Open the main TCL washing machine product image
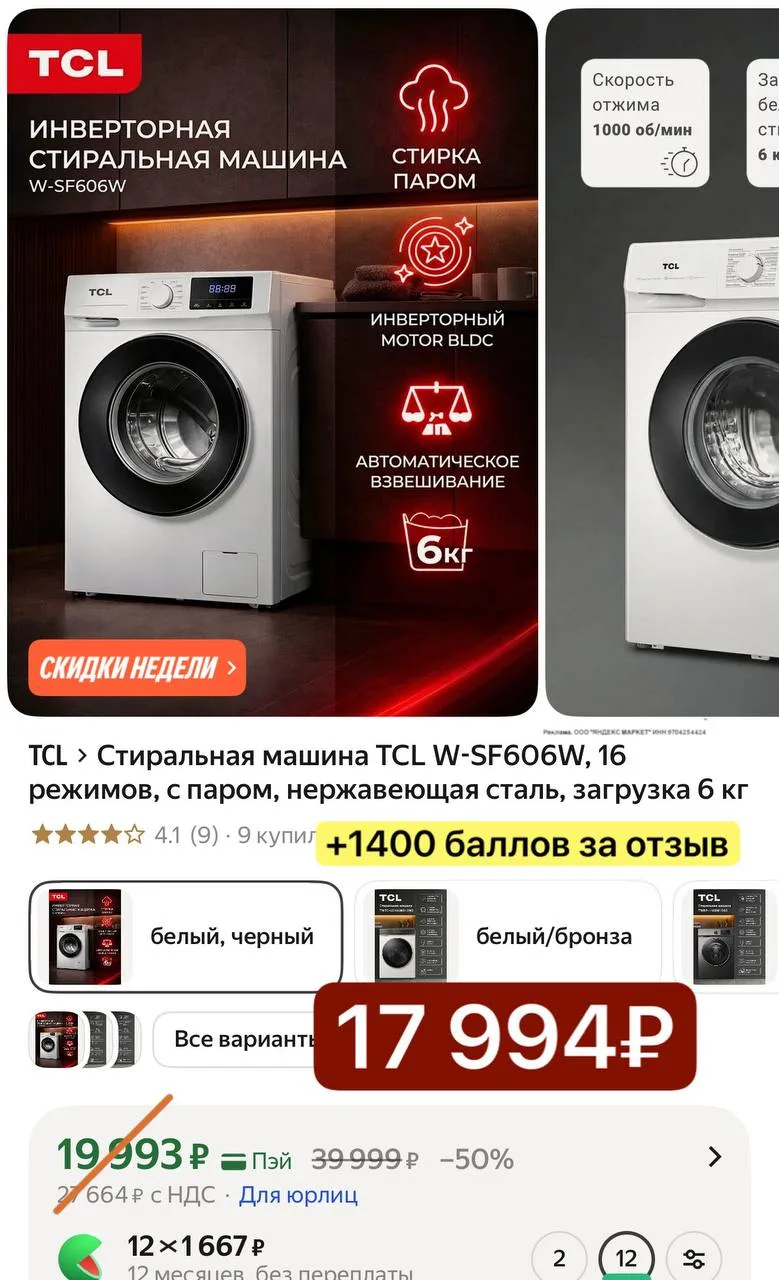The height and width of the screenshot is (1280, 779). (x=272, y=362)
